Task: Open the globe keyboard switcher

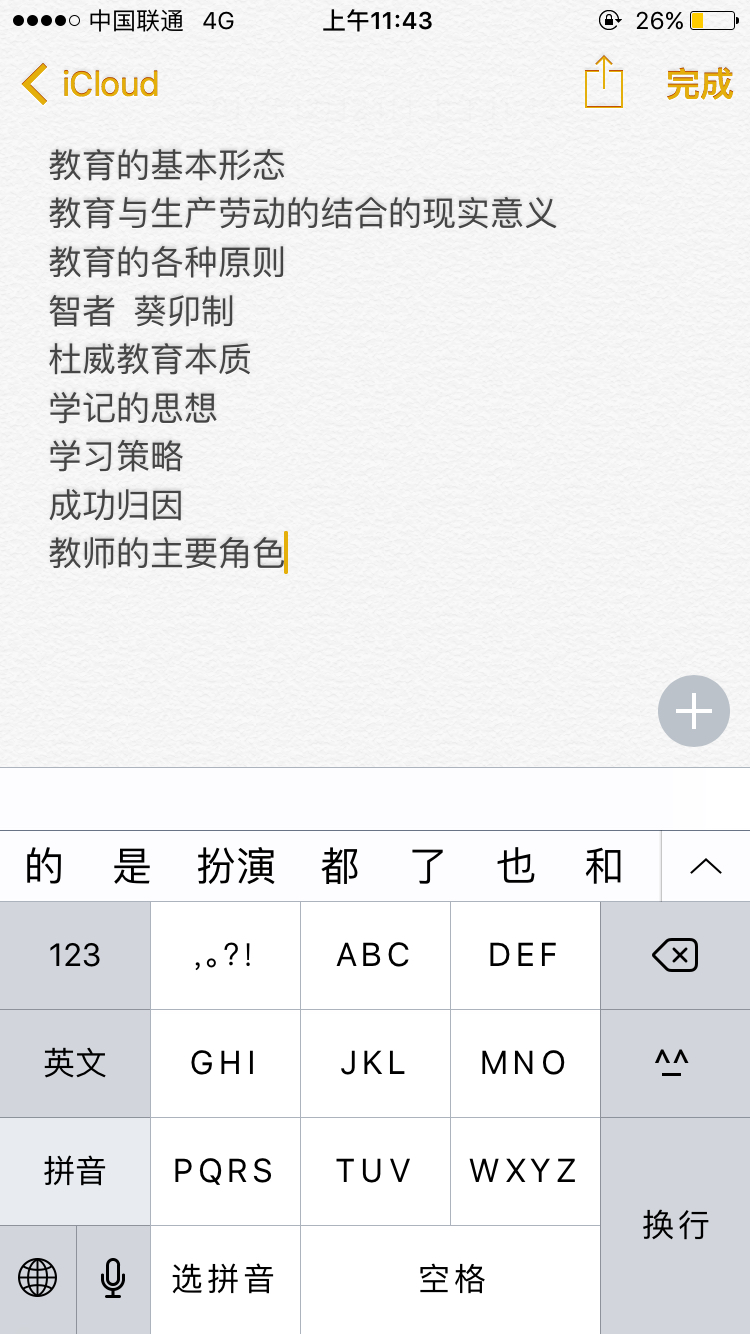Action: [38, 1279]
